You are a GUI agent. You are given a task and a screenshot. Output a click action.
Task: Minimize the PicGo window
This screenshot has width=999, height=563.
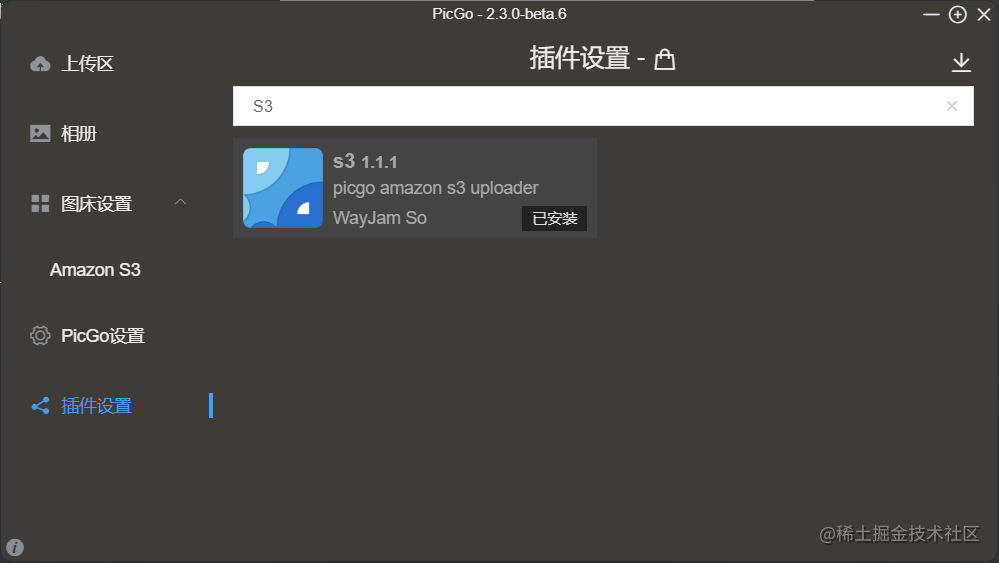[931, 14]
